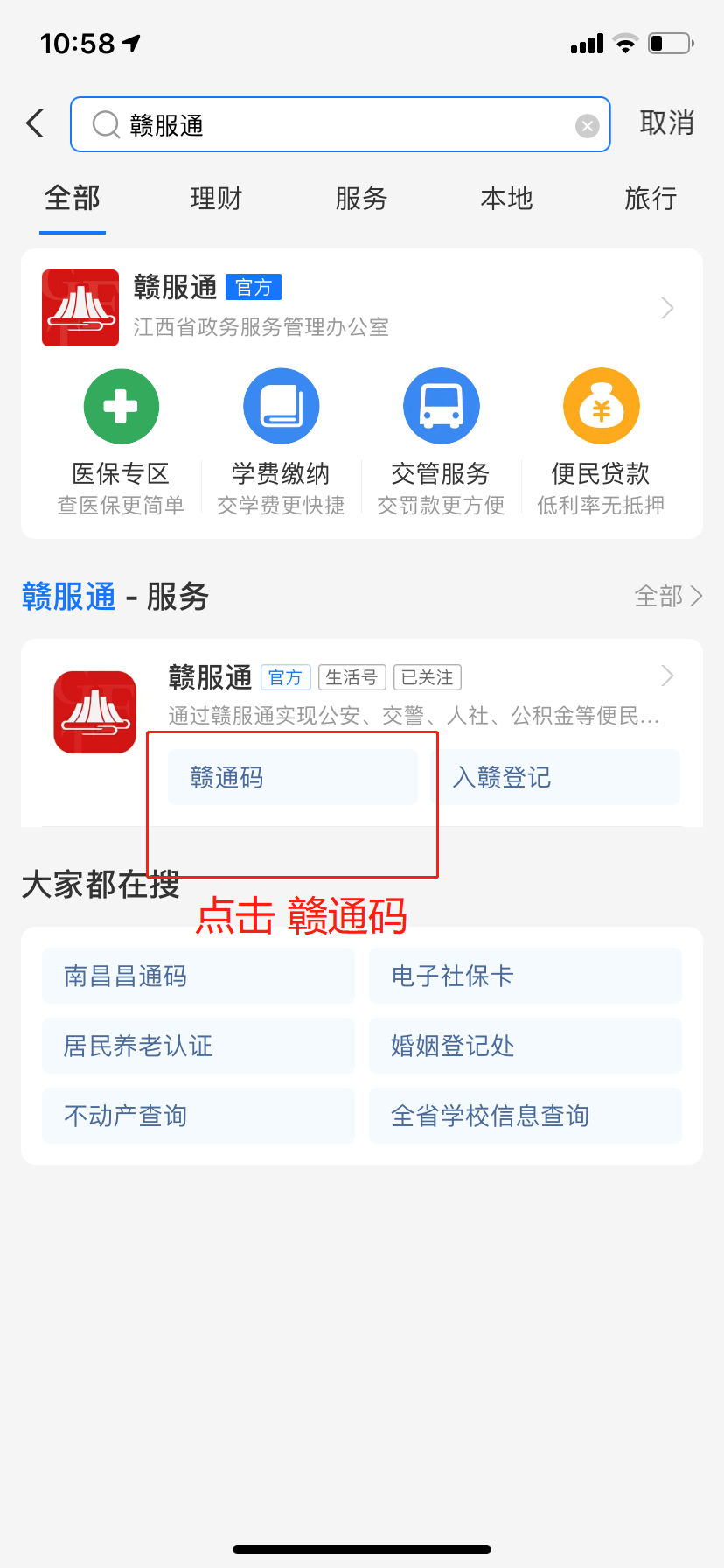Image resolution: width=724 pixels, height=1568 pixels.
Task: Tap 取消 to cancel the search
Action: (666, 123)
